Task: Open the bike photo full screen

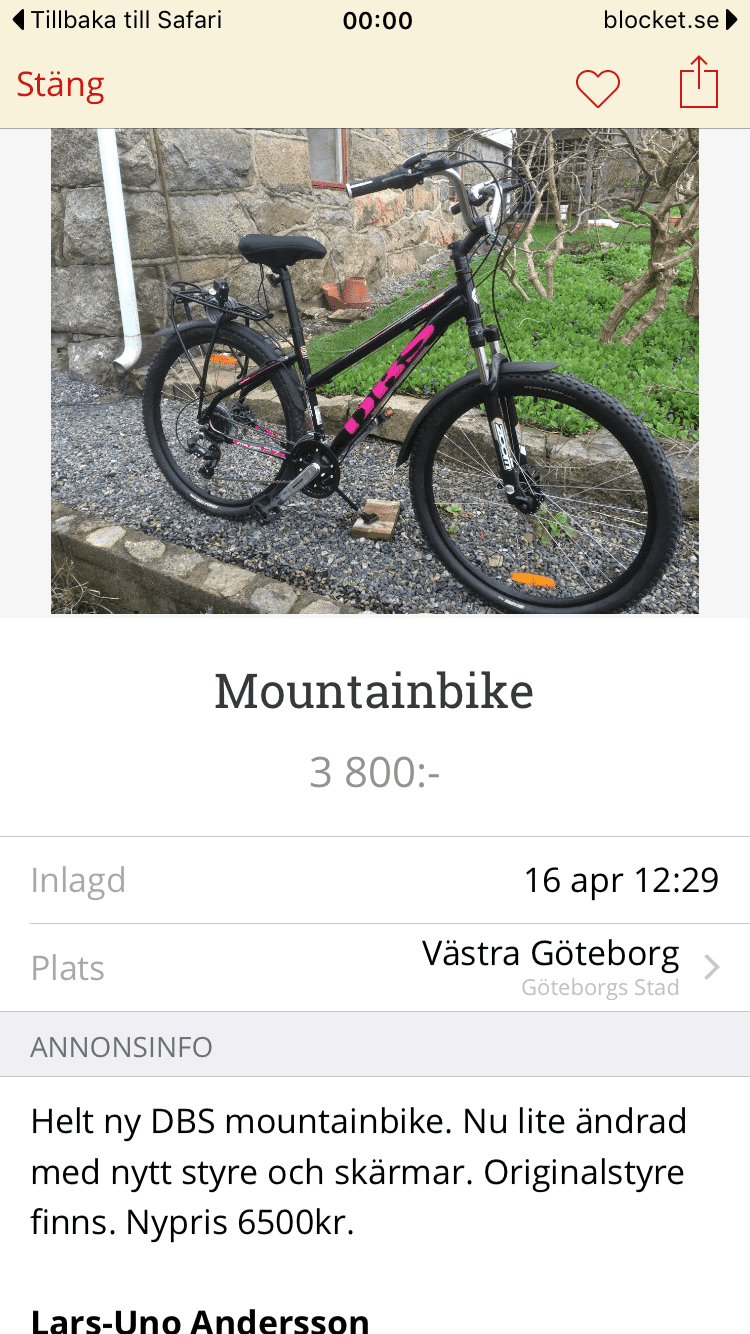Action: click(x=375, y=371)
